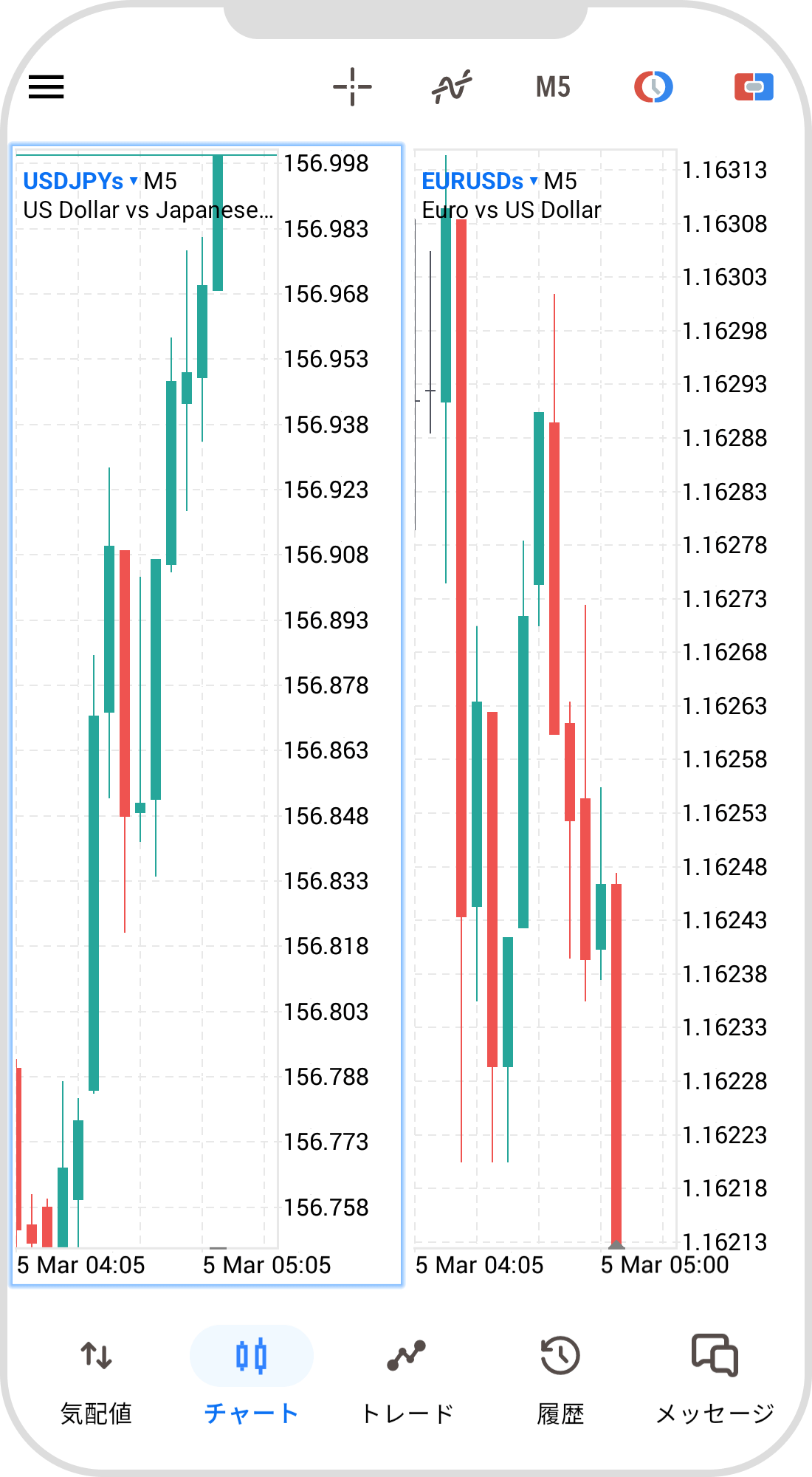Activate the crosshair cursor tool
The height and width of the screenshot is (1477, 812).
[x=352, y=87]
